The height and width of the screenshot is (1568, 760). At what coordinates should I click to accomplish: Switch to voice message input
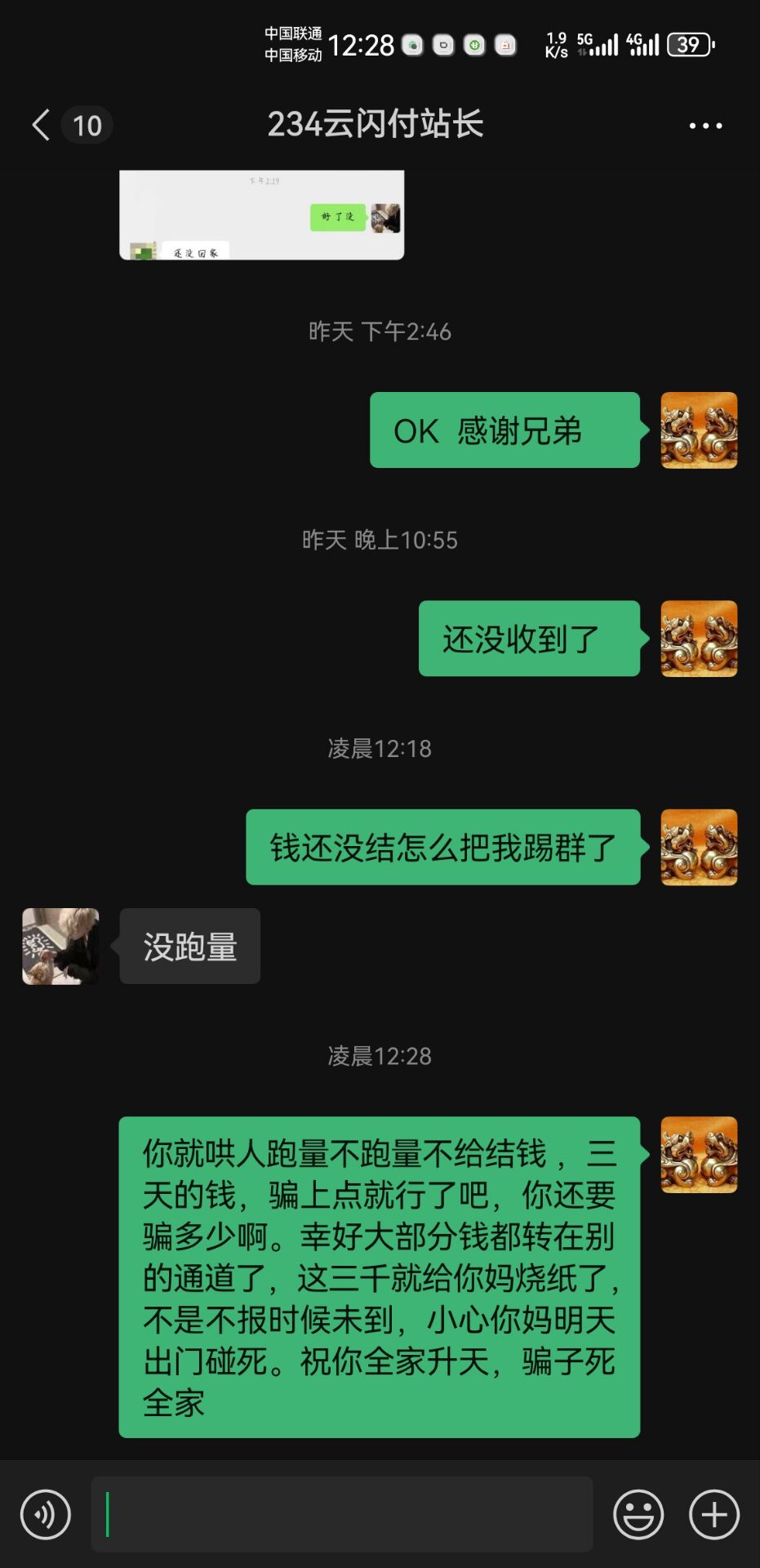point(46,1514)
